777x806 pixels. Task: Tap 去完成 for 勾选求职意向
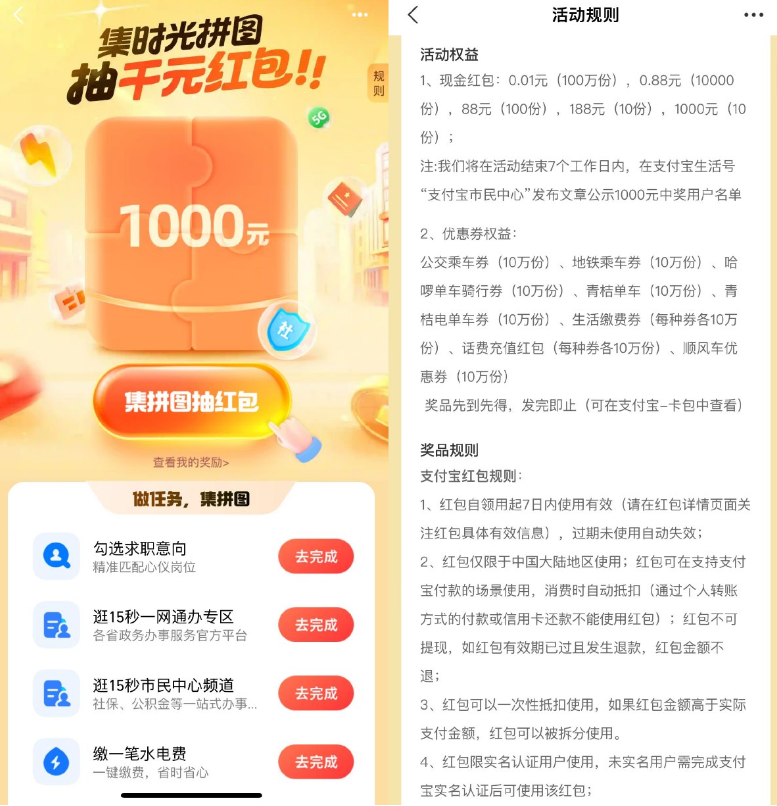(315, 557)
